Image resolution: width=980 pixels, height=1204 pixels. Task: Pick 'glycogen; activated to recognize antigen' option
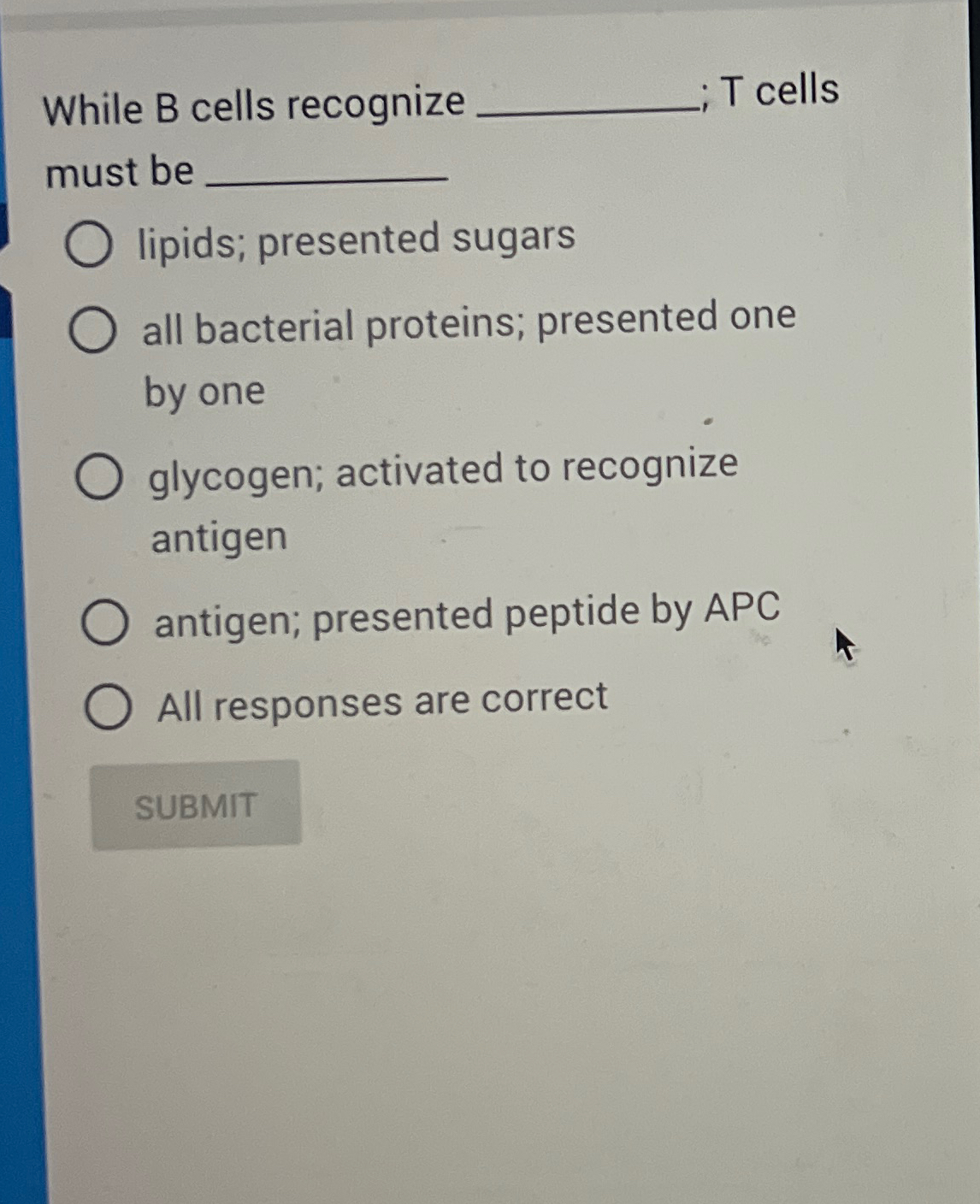(99, 477)
